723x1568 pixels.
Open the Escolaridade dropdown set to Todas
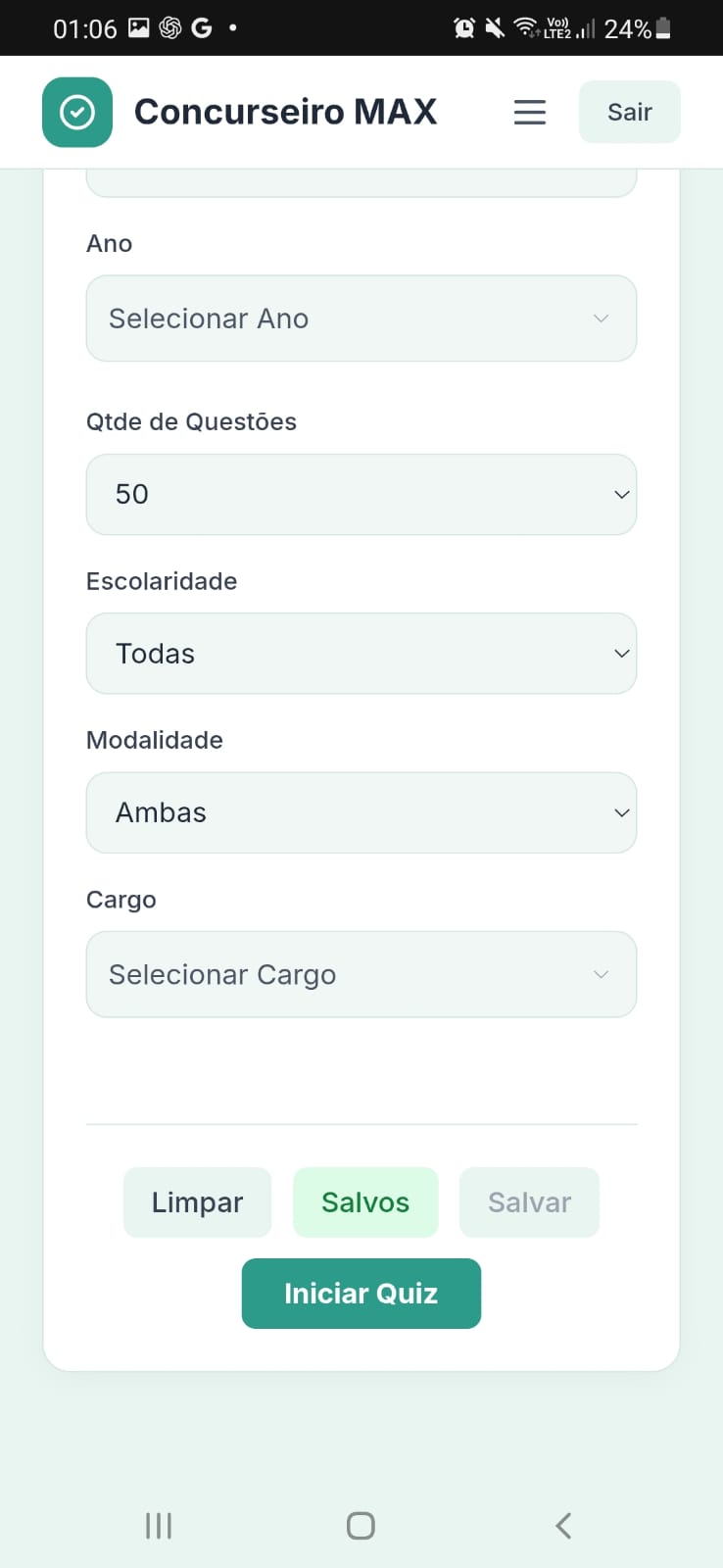click(x=361, y=654)
